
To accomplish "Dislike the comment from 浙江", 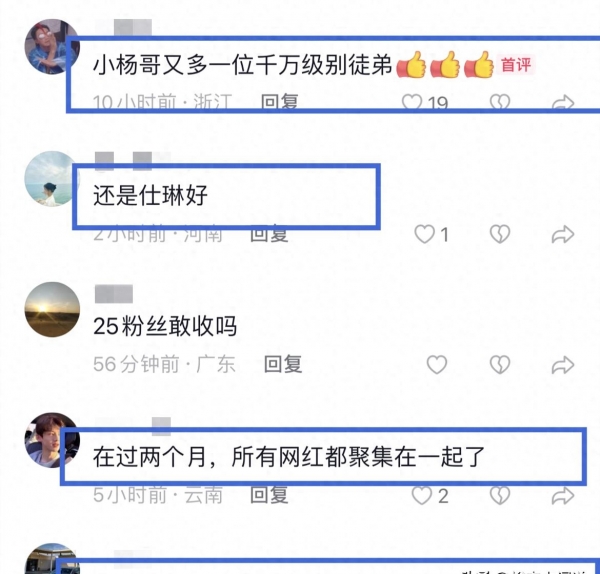I will (x=499, y=102).
